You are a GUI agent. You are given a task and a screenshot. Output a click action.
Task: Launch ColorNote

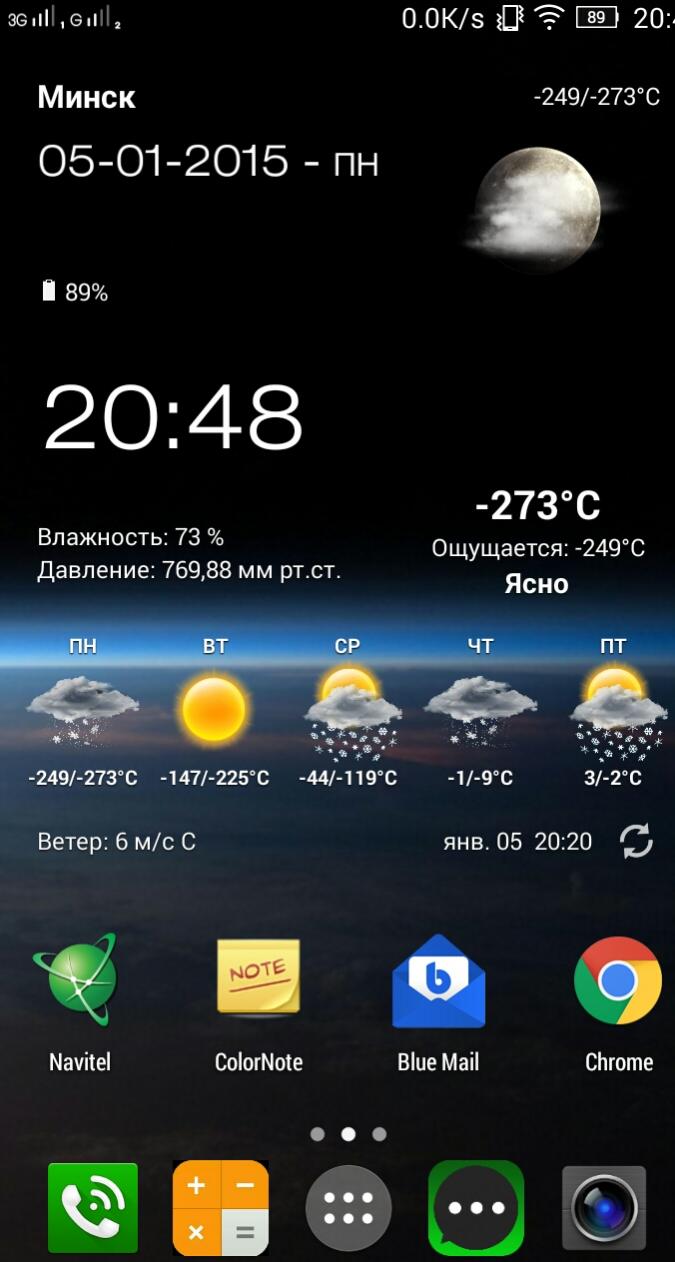(x=258, y=982)
